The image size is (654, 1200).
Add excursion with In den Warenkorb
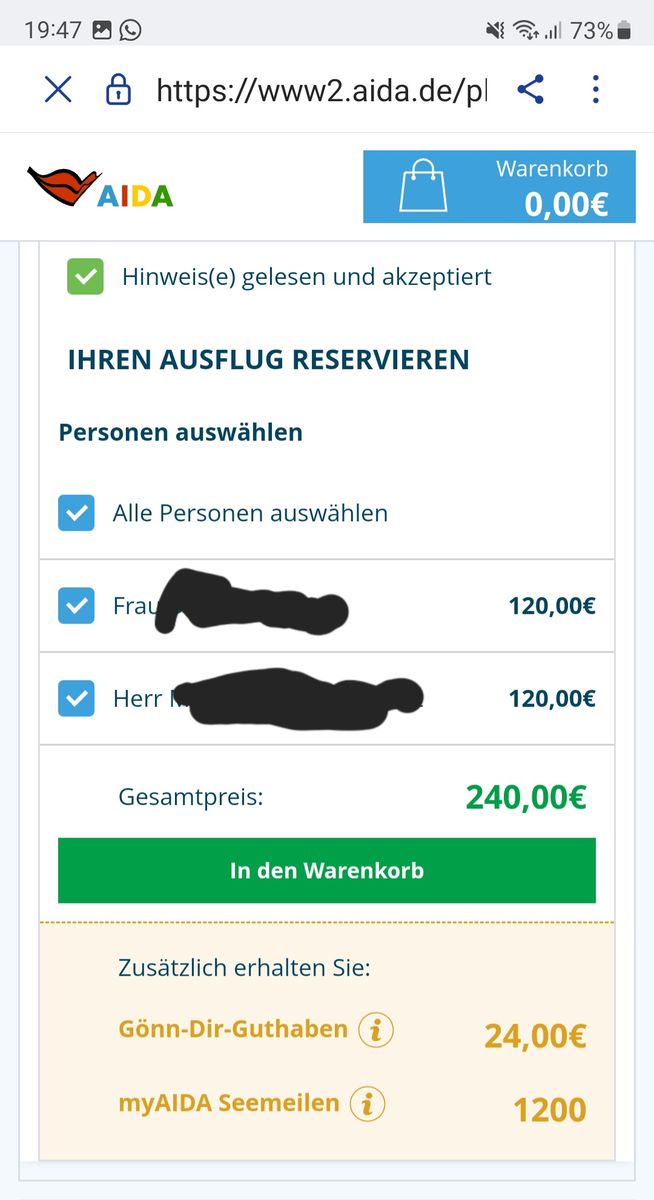click(x=326, y=870)
